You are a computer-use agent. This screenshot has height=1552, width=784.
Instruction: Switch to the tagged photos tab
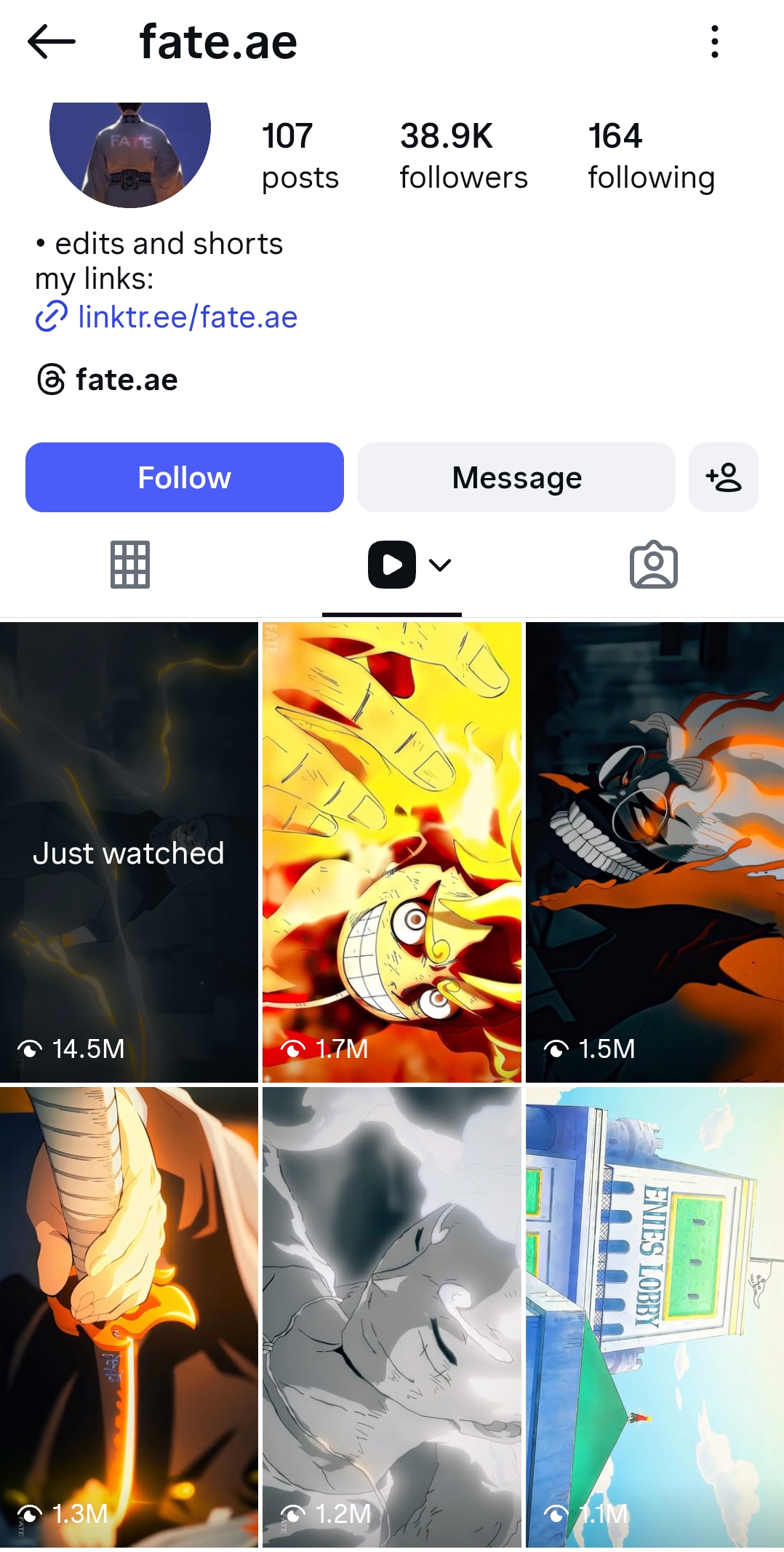click(653, 565)
